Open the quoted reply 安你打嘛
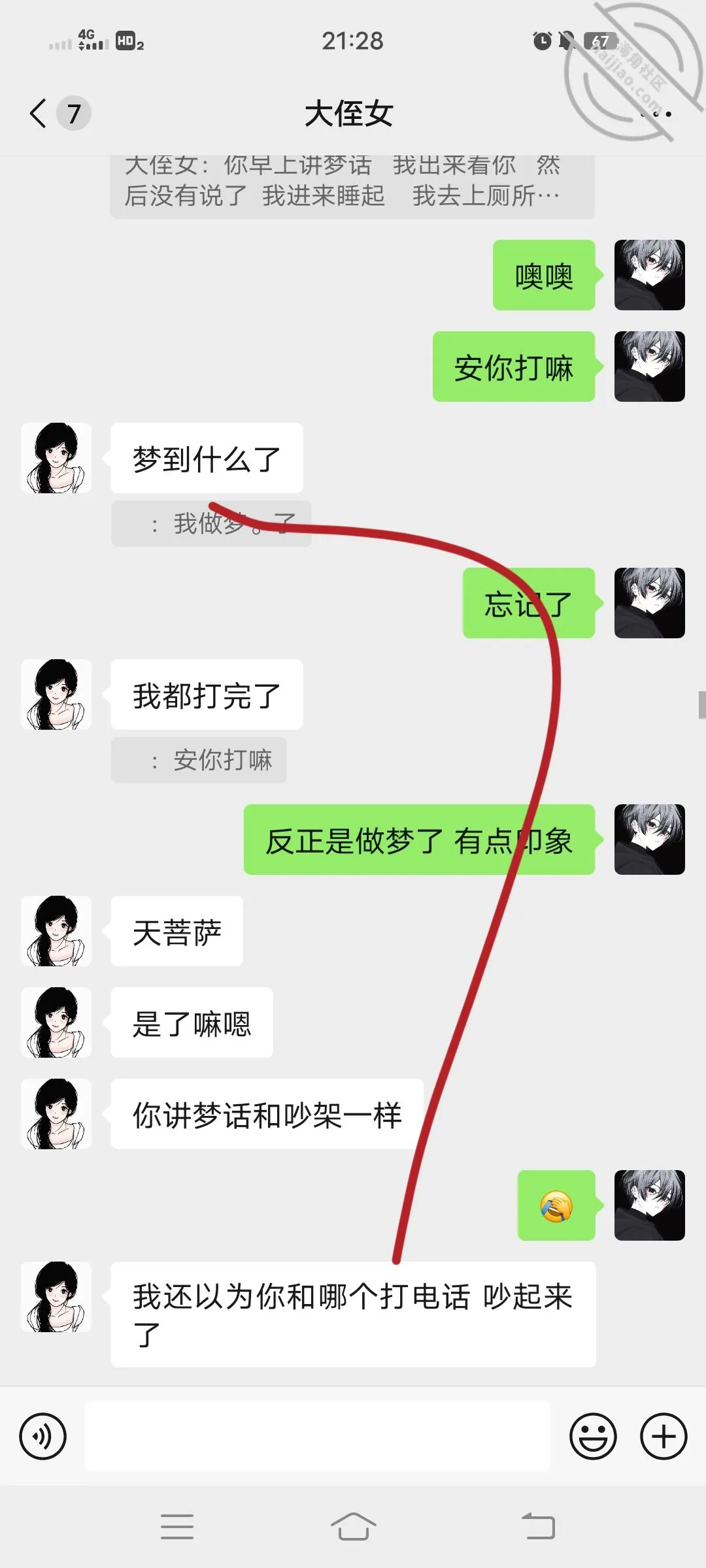 click(199, 760)
